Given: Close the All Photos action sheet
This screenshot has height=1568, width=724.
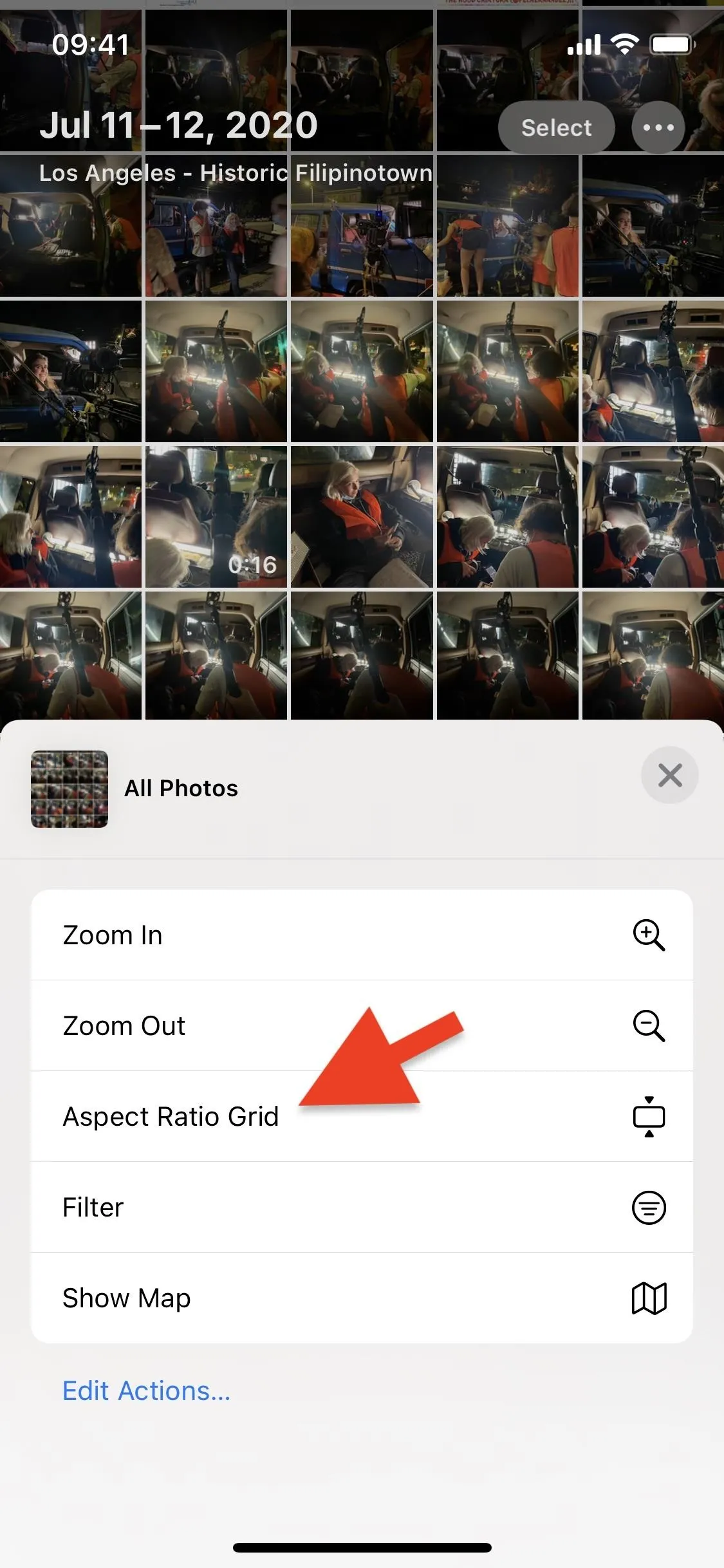Looking at the screenshot, I should 669,775.
